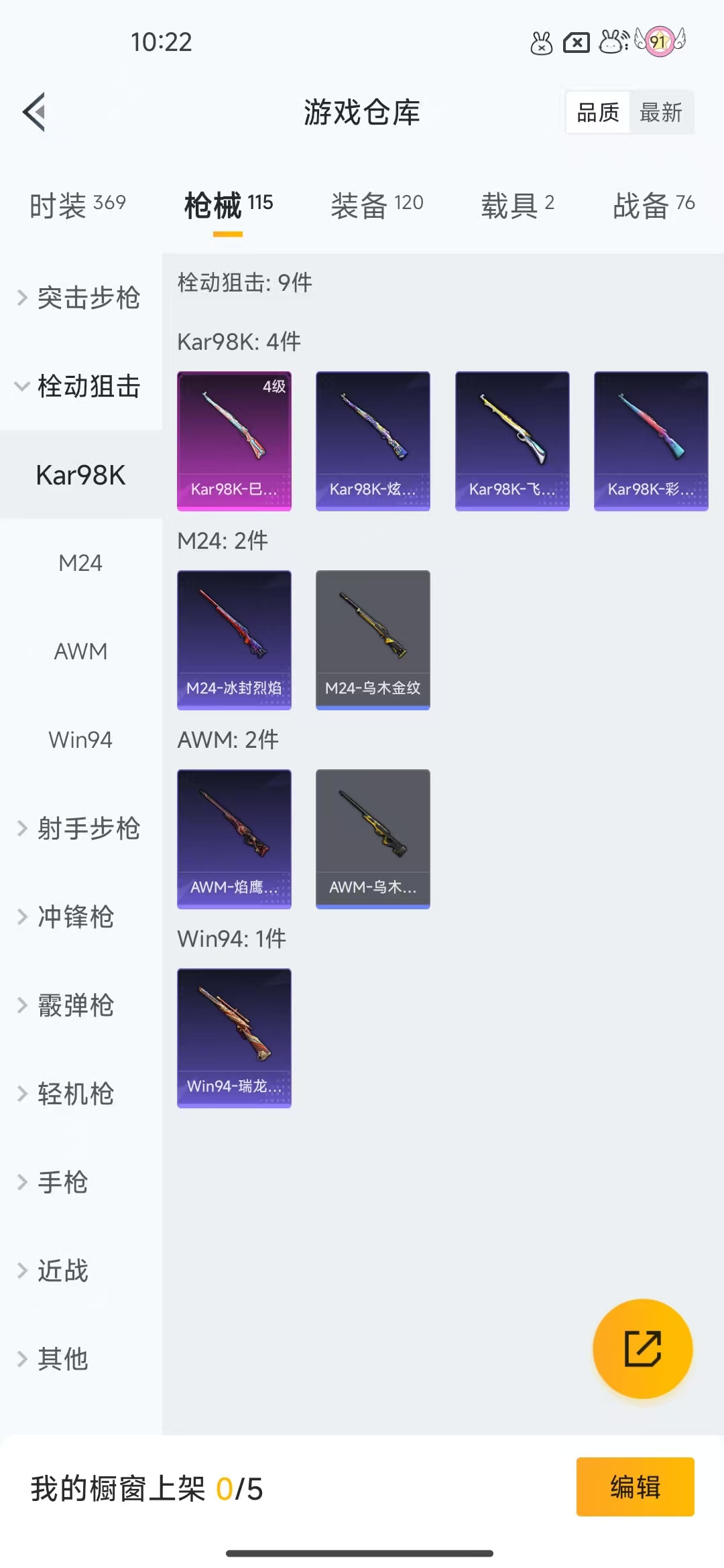Go back from 游戏仓库
The image size is (724, 1568).
pyautogui.click(x=35, y=112)
